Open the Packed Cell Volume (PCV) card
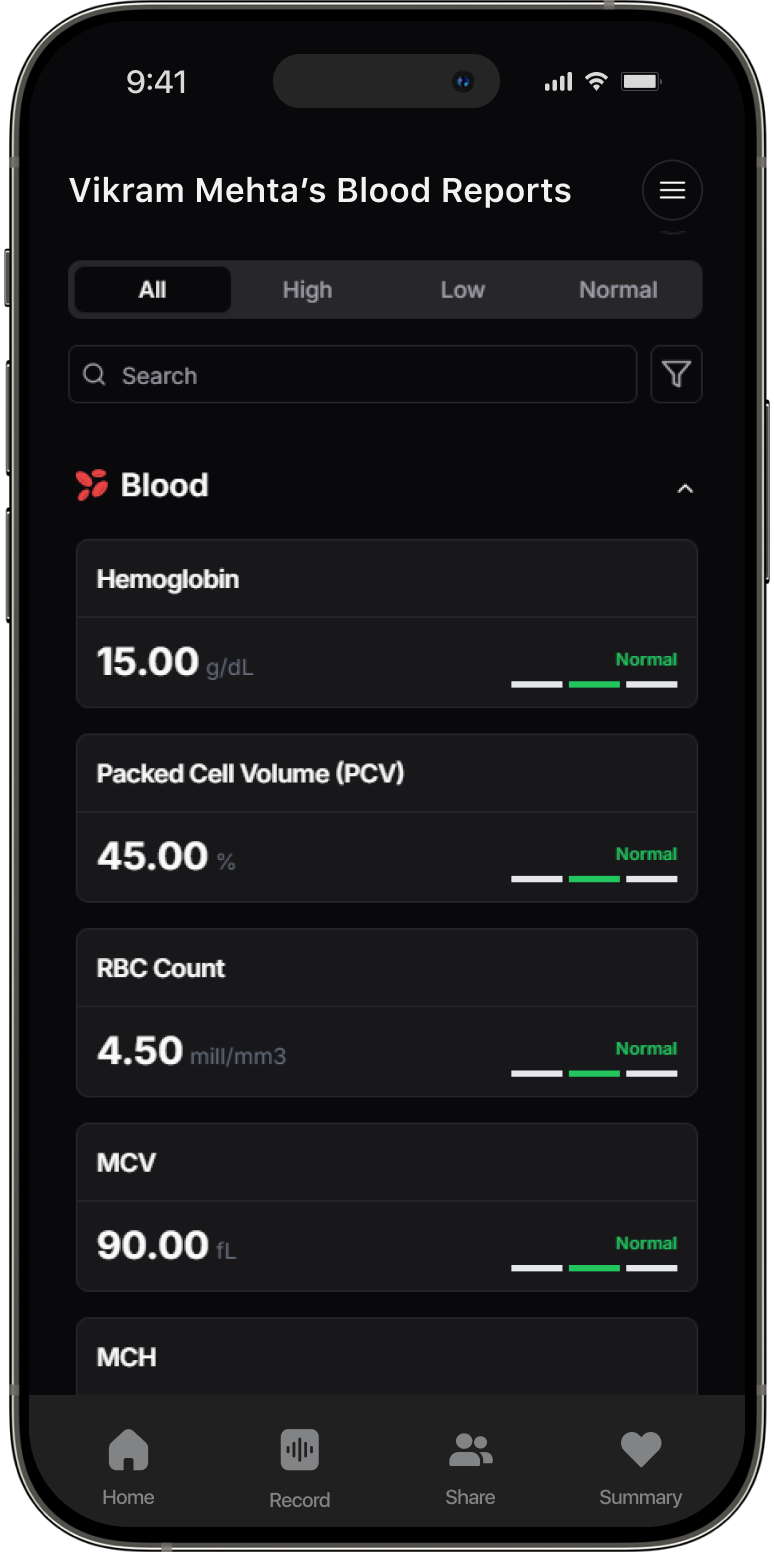The image size is (774, 1560). coord(386,818)
